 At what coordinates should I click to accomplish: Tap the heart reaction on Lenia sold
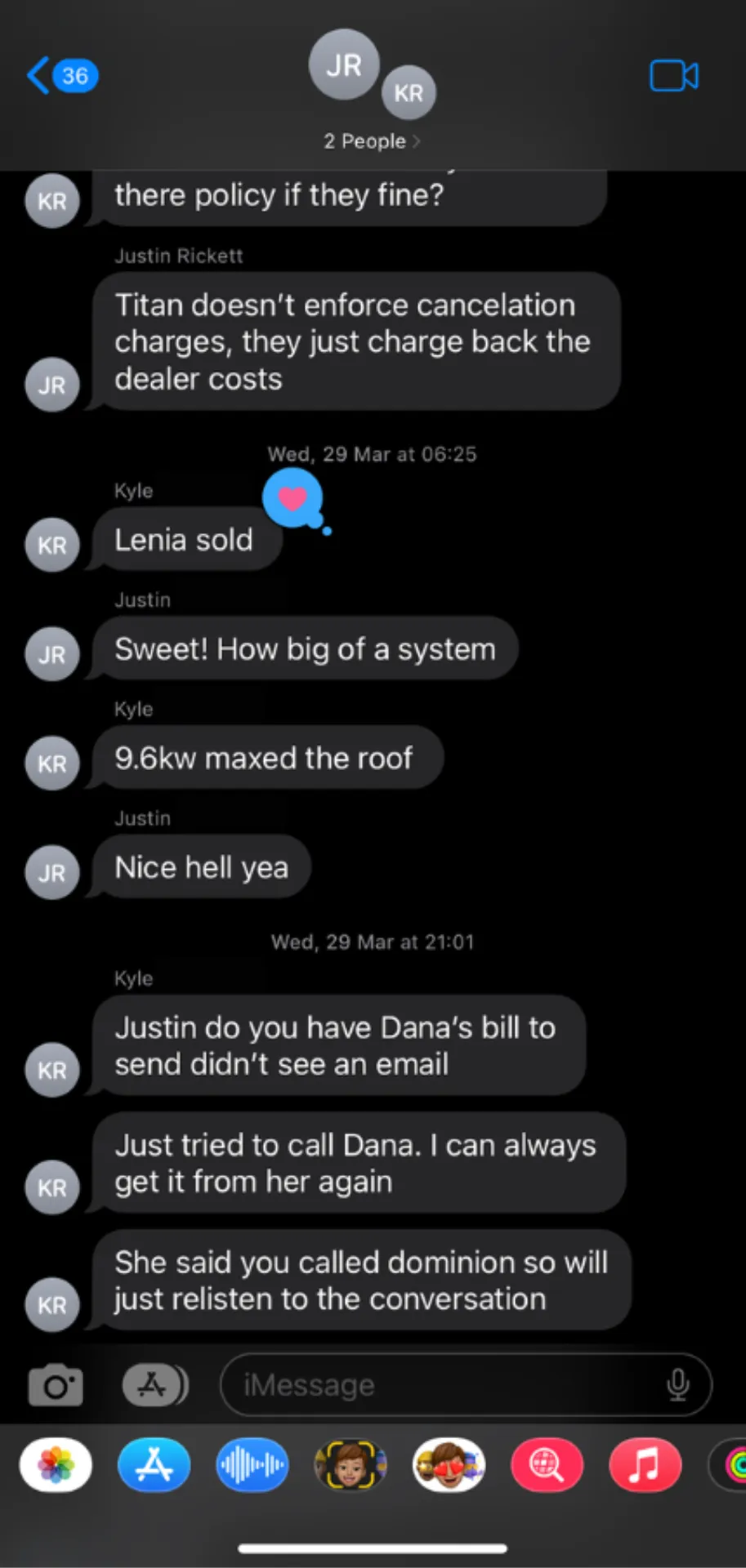coord(293,497)
